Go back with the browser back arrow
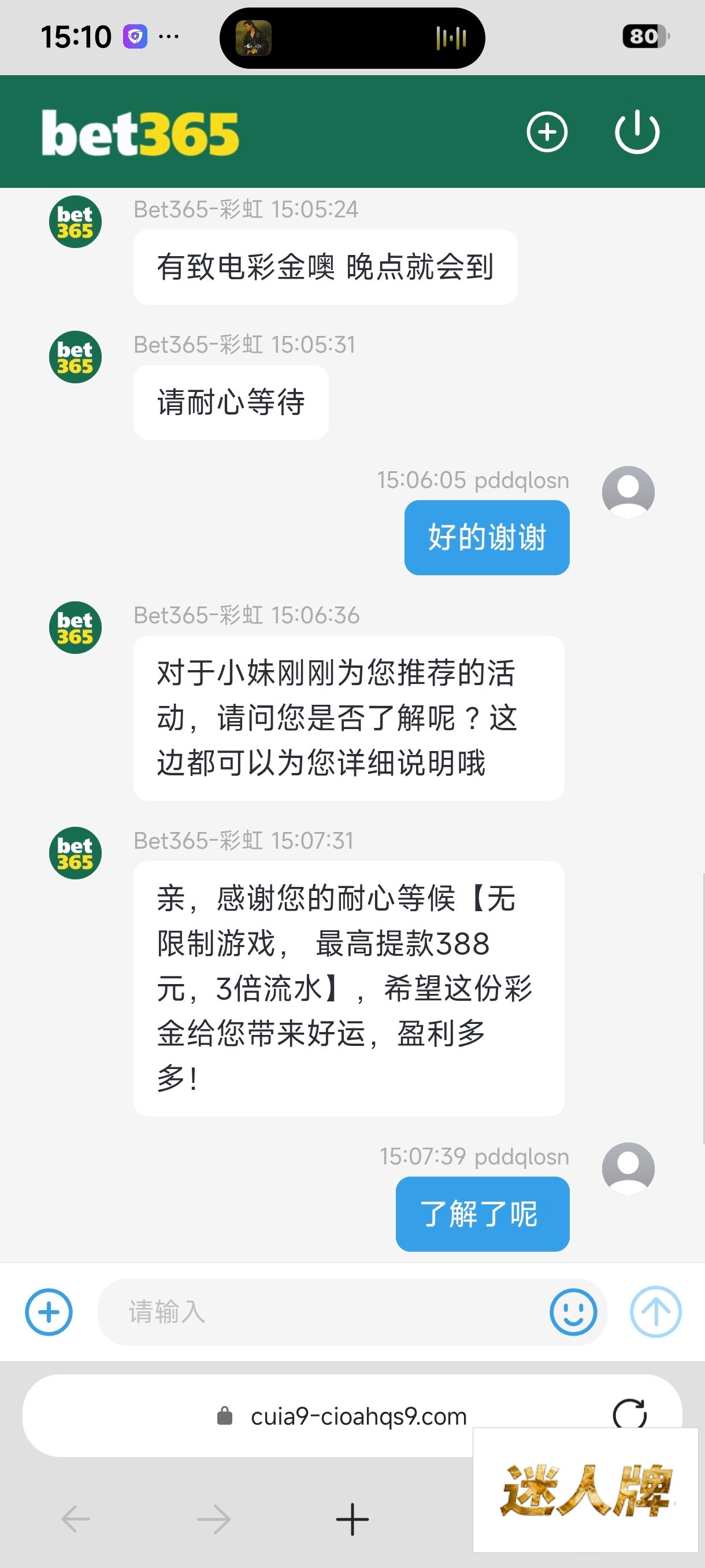The width and height of the screenshot is (705, 1568). click(76, 1519)
